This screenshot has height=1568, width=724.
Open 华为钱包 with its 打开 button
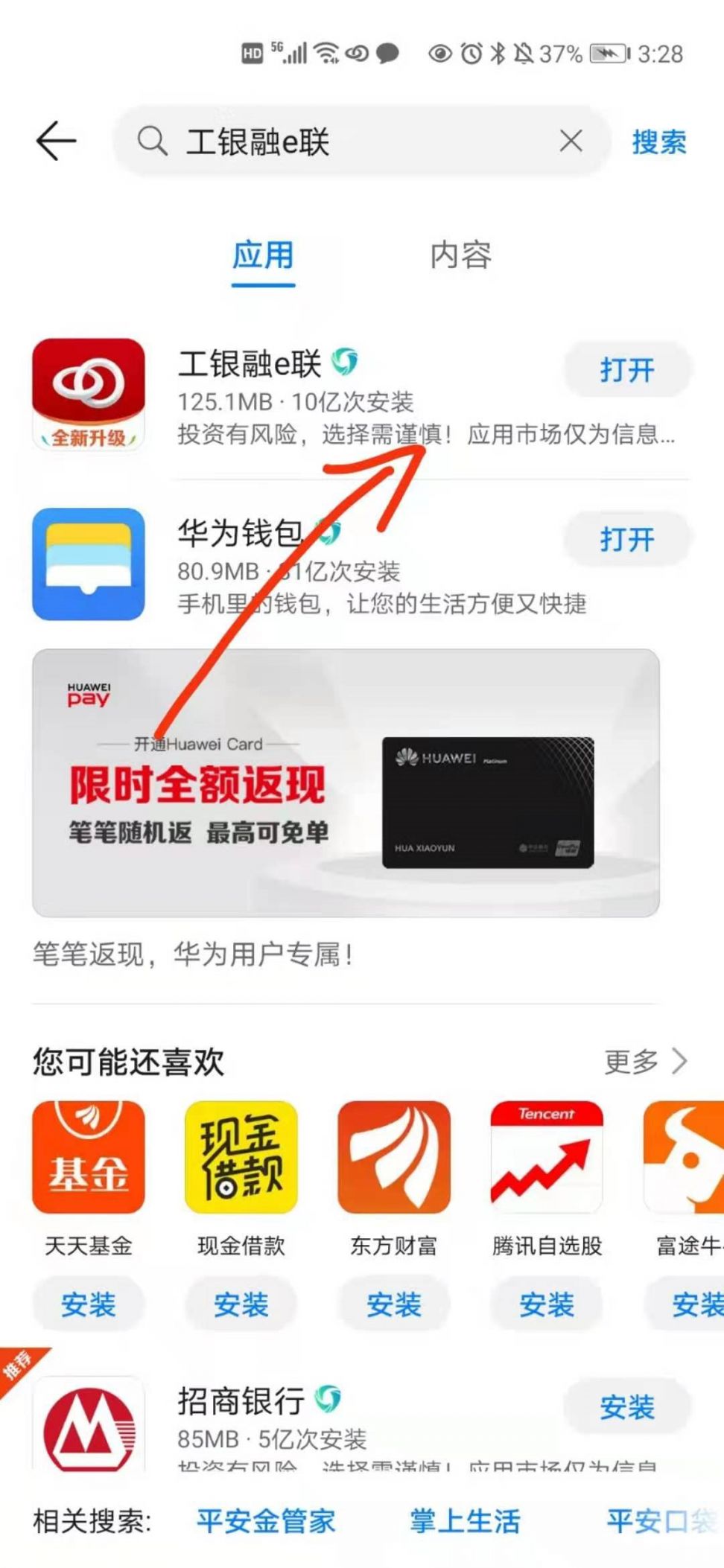point(626,540)
